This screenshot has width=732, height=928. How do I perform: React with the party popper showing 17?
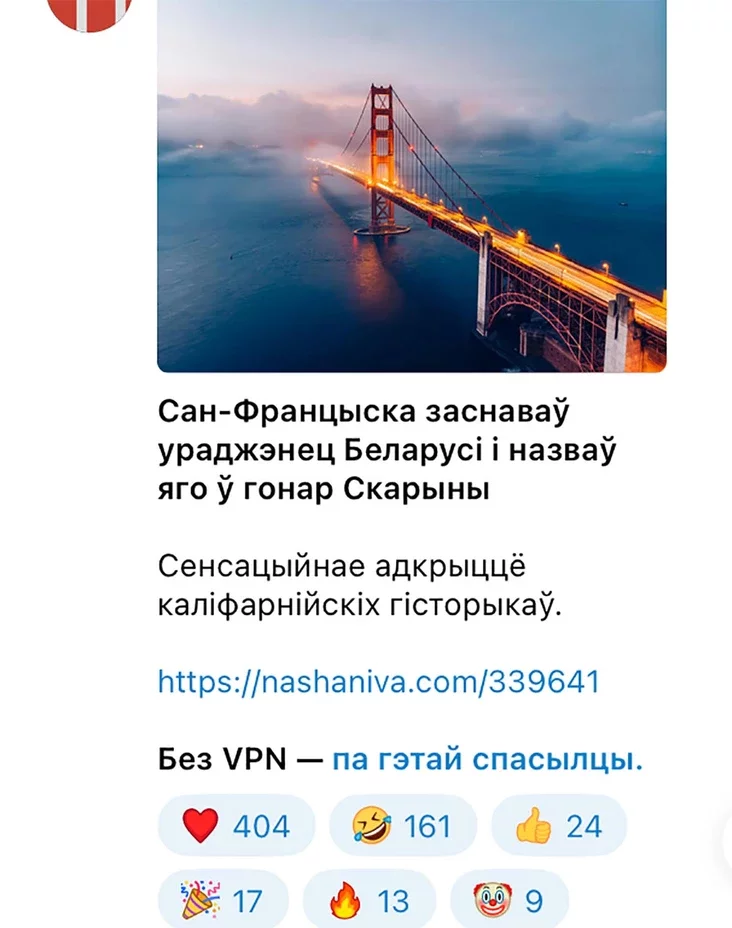(223, 900)
